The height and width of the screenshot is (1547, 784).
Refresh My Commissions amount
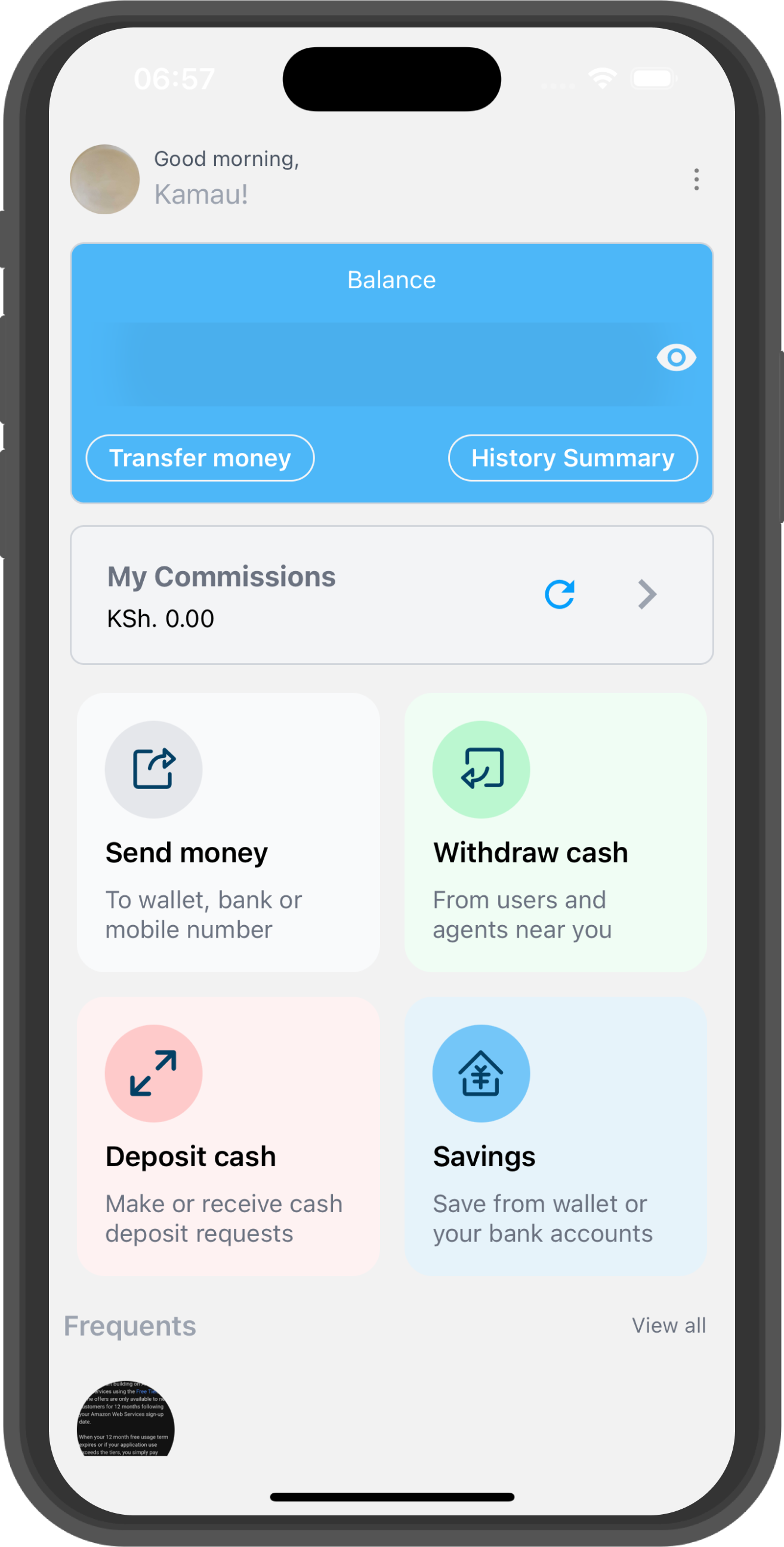point(560,594)
